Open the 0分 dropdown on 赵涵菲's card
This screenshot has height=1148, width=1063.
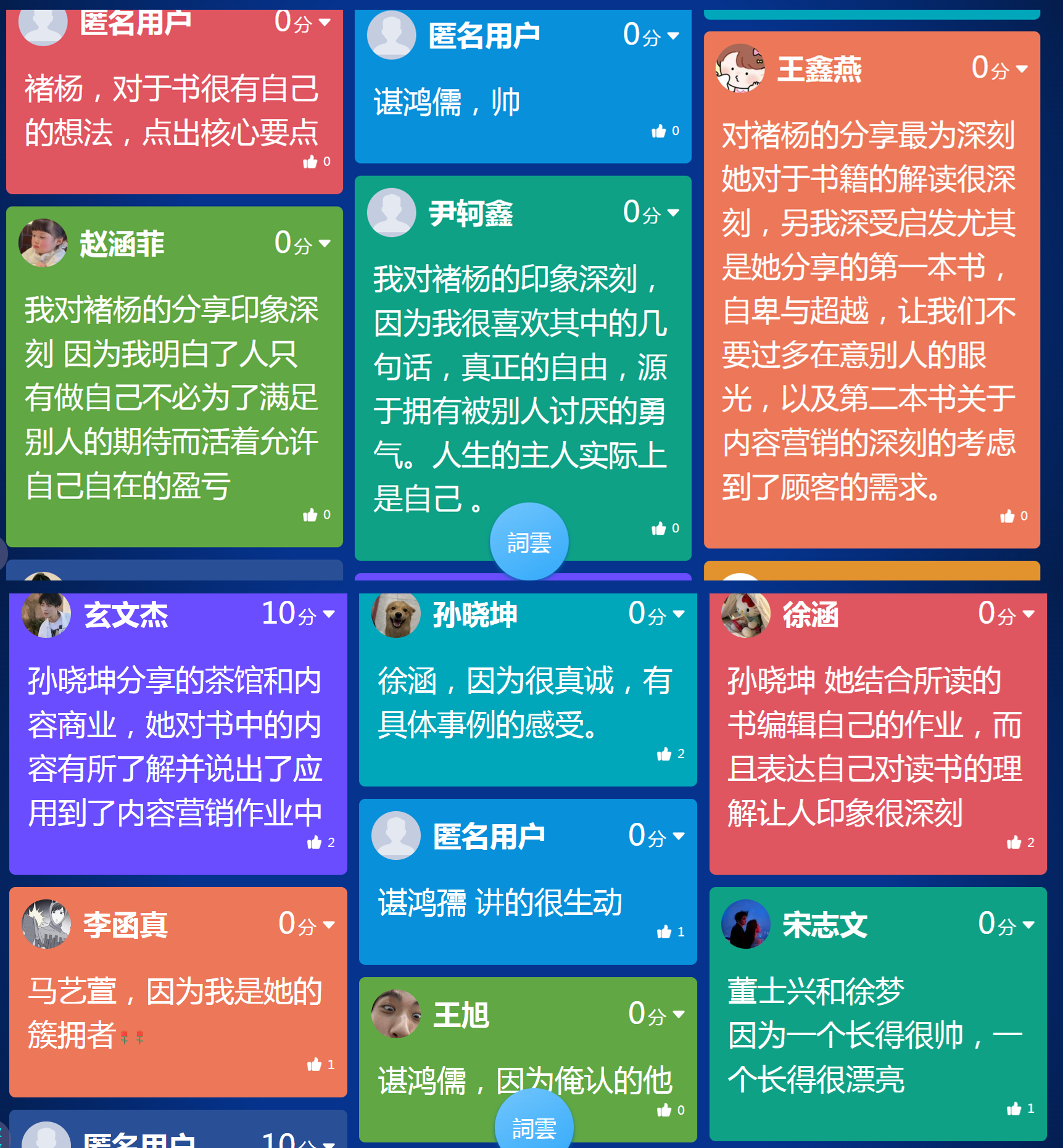[325, 243]
